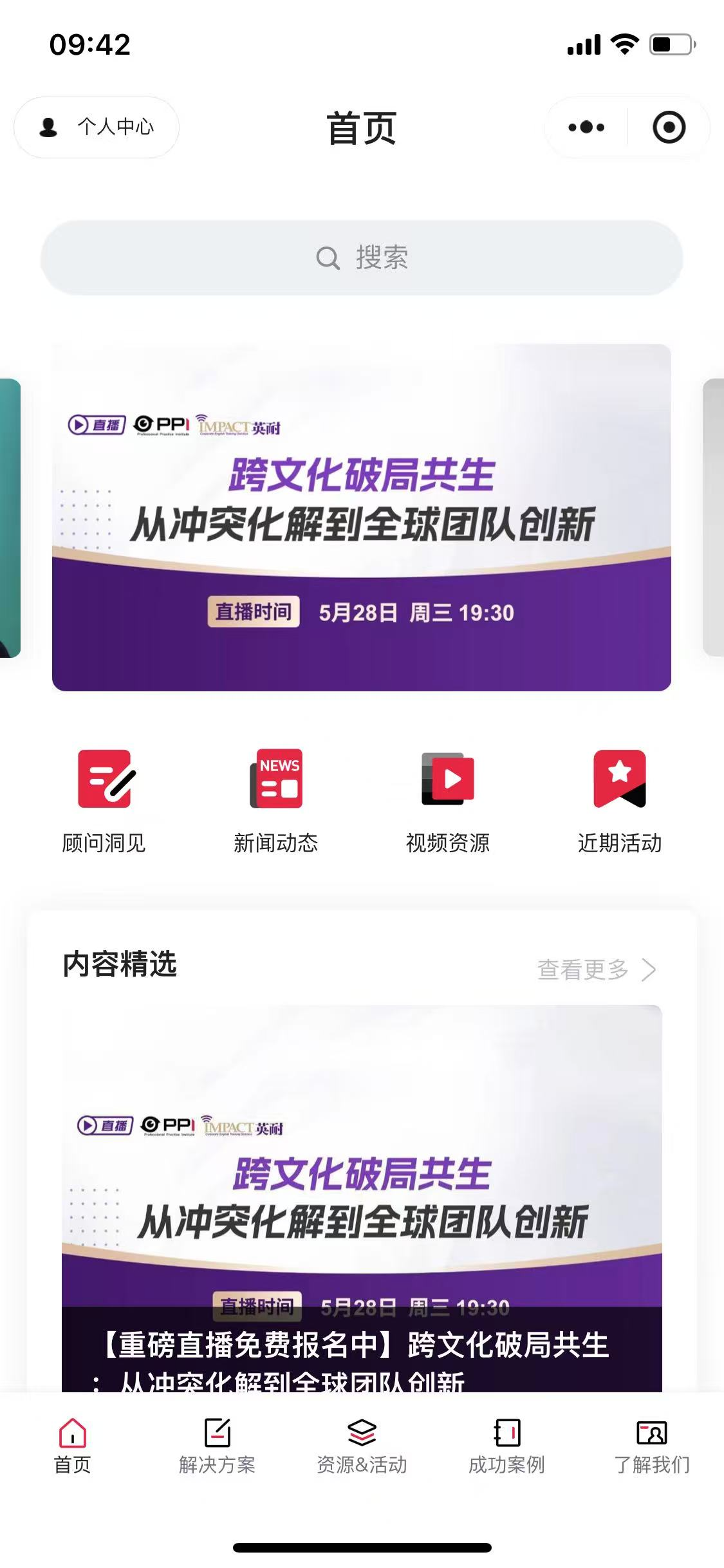View more under 内容精选 via 查看更多
The width and height of the screenshot is (724, 1568).
click(596, 969)
